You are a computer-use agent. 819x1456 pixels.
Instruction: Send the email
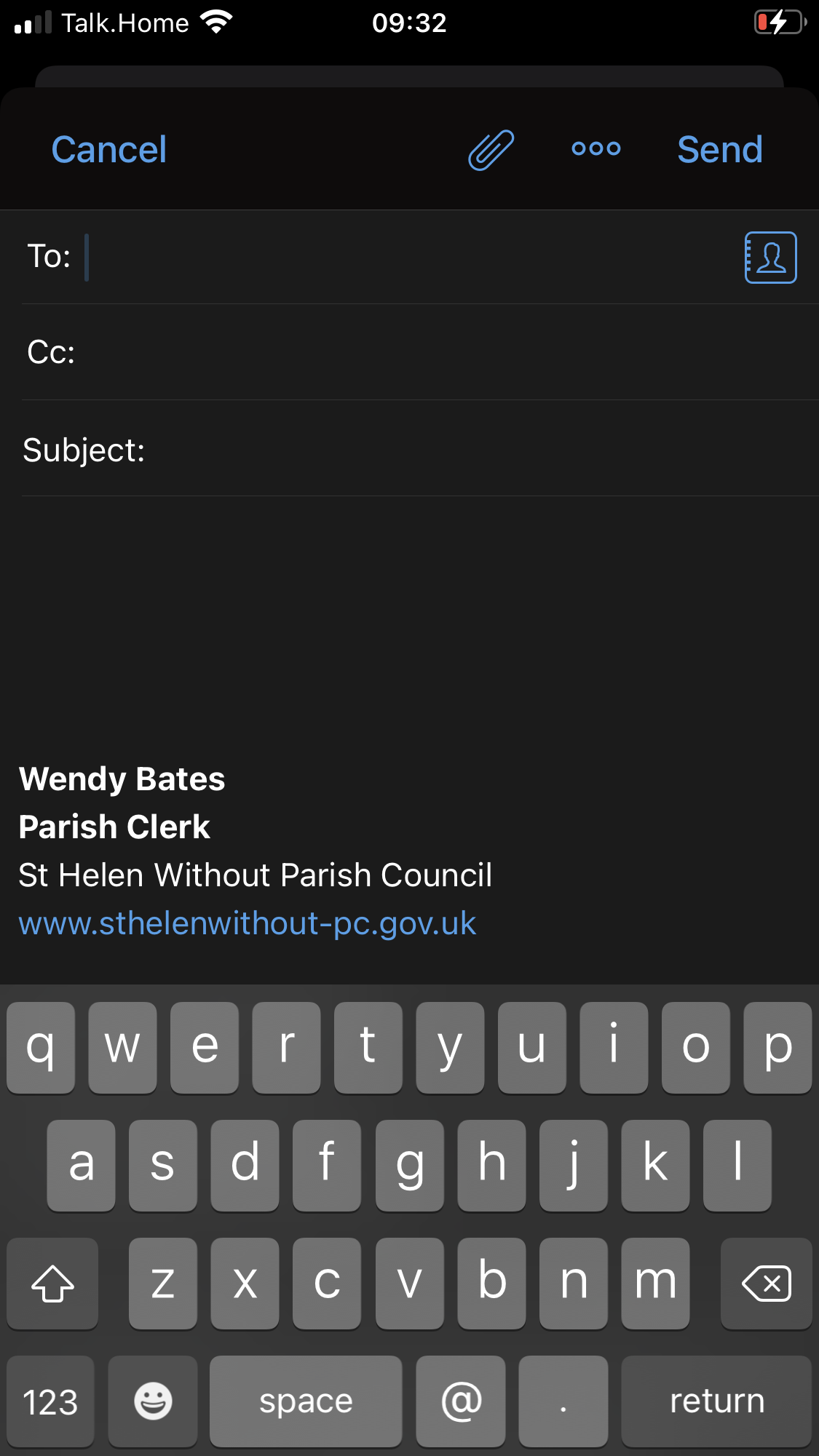(719, 150)
